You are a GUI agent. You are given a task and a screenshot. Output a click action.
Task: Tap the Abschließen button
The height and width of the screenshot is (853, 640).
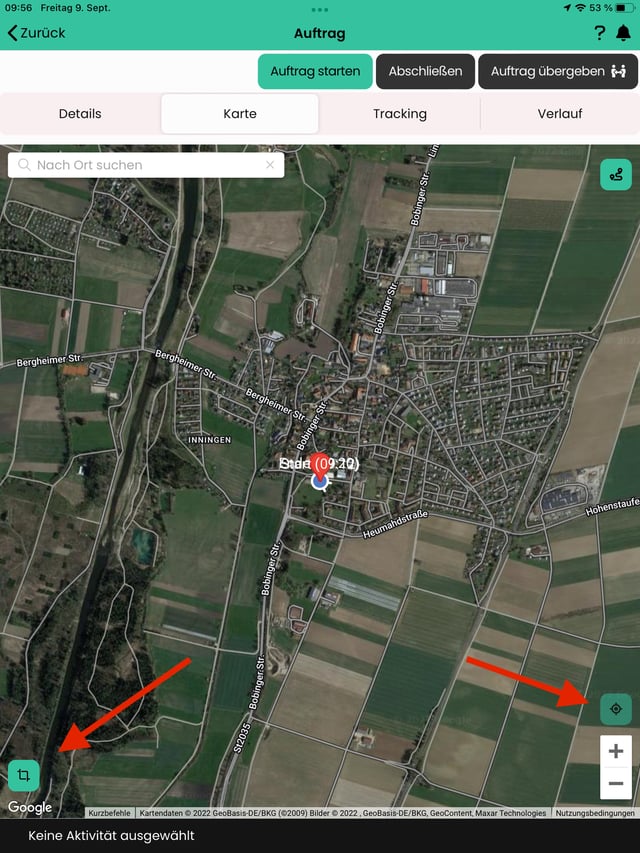click(x=425, y=71)
